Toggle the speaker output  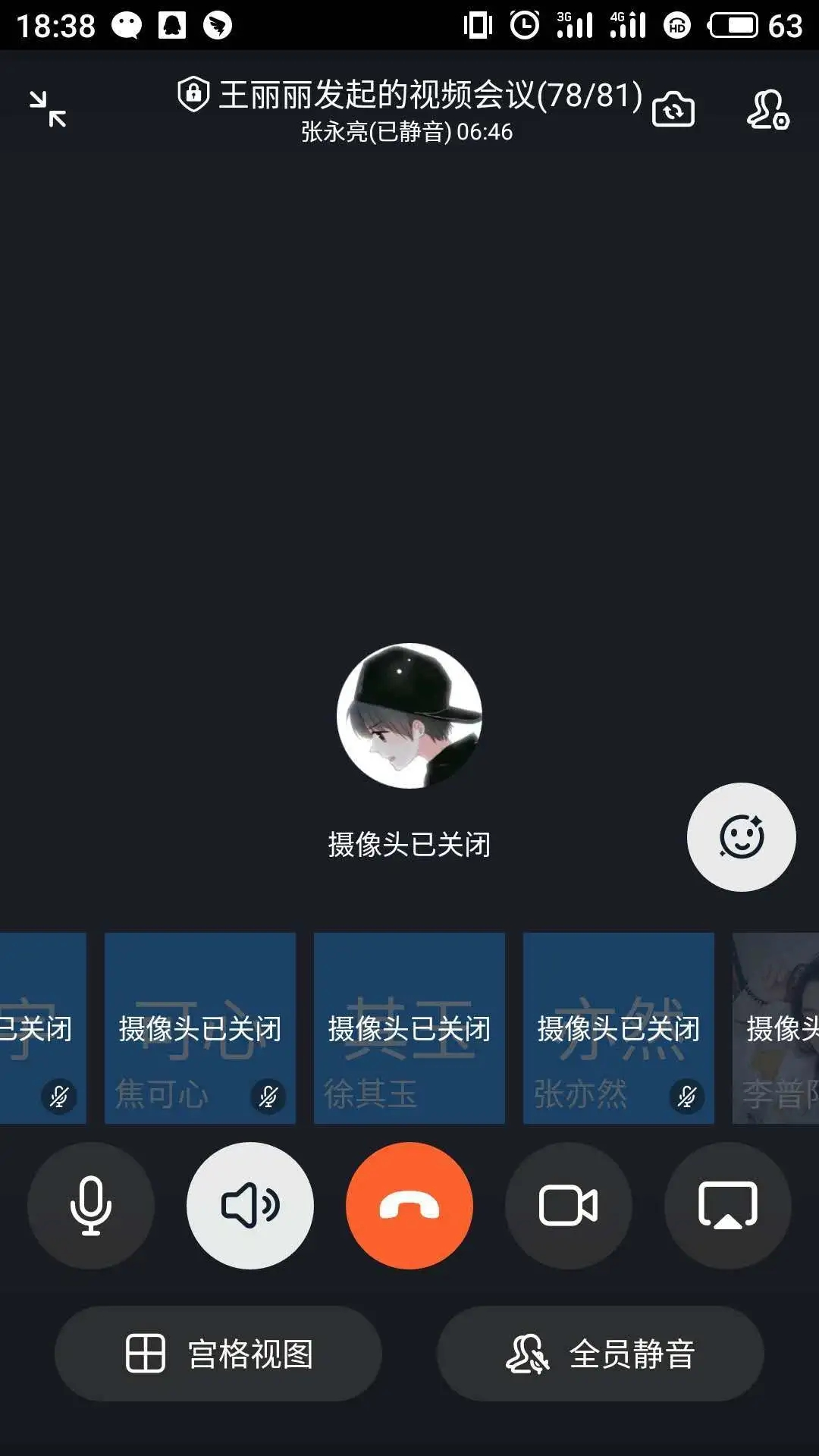pos(250,1205)
